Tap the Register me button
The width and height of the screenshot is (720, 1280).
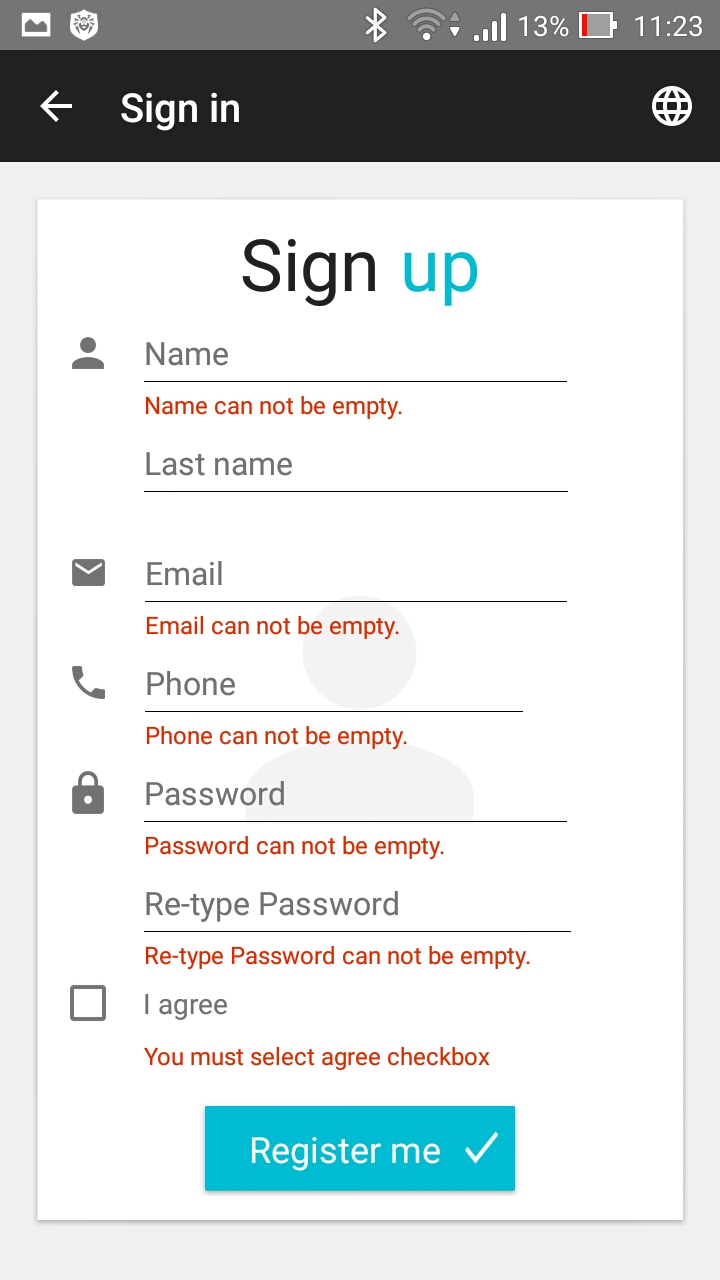(x=360, y=1149)
